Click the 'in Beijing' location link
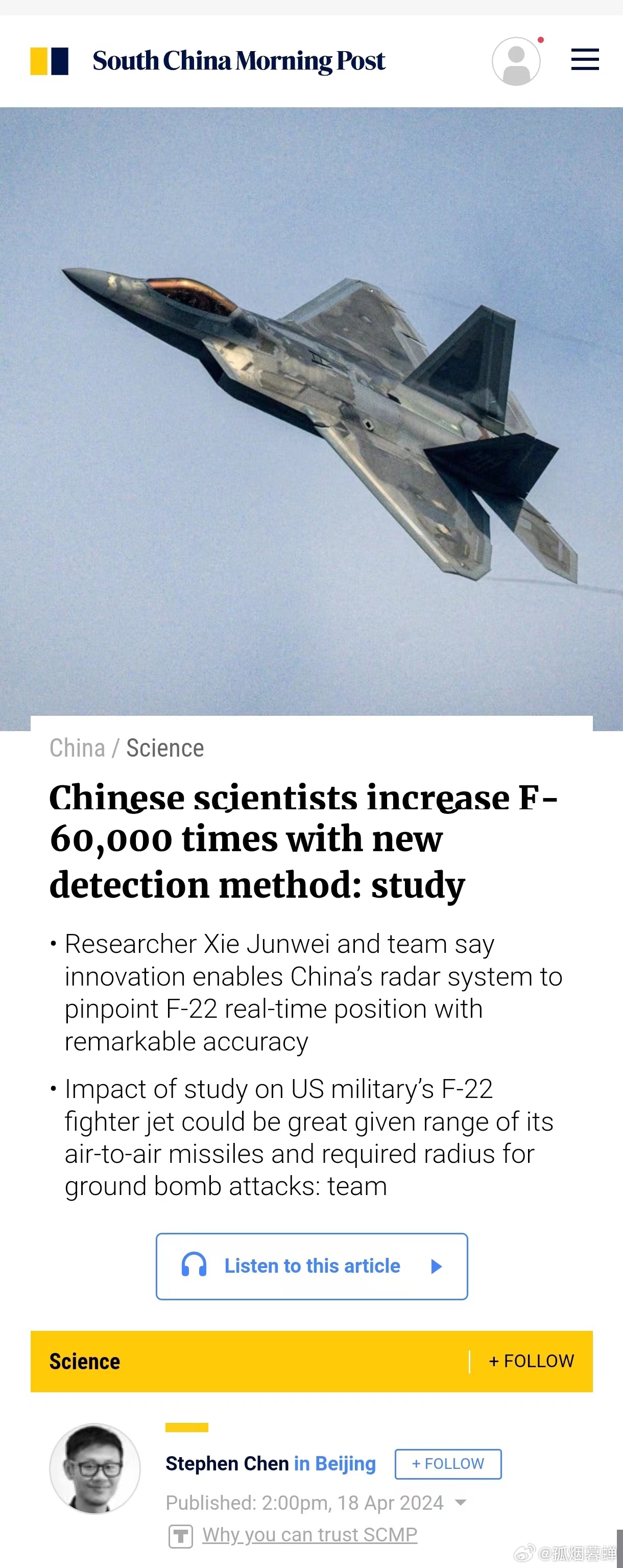The width and height of the screenshot is (623, 1568). click(334, 1463)
